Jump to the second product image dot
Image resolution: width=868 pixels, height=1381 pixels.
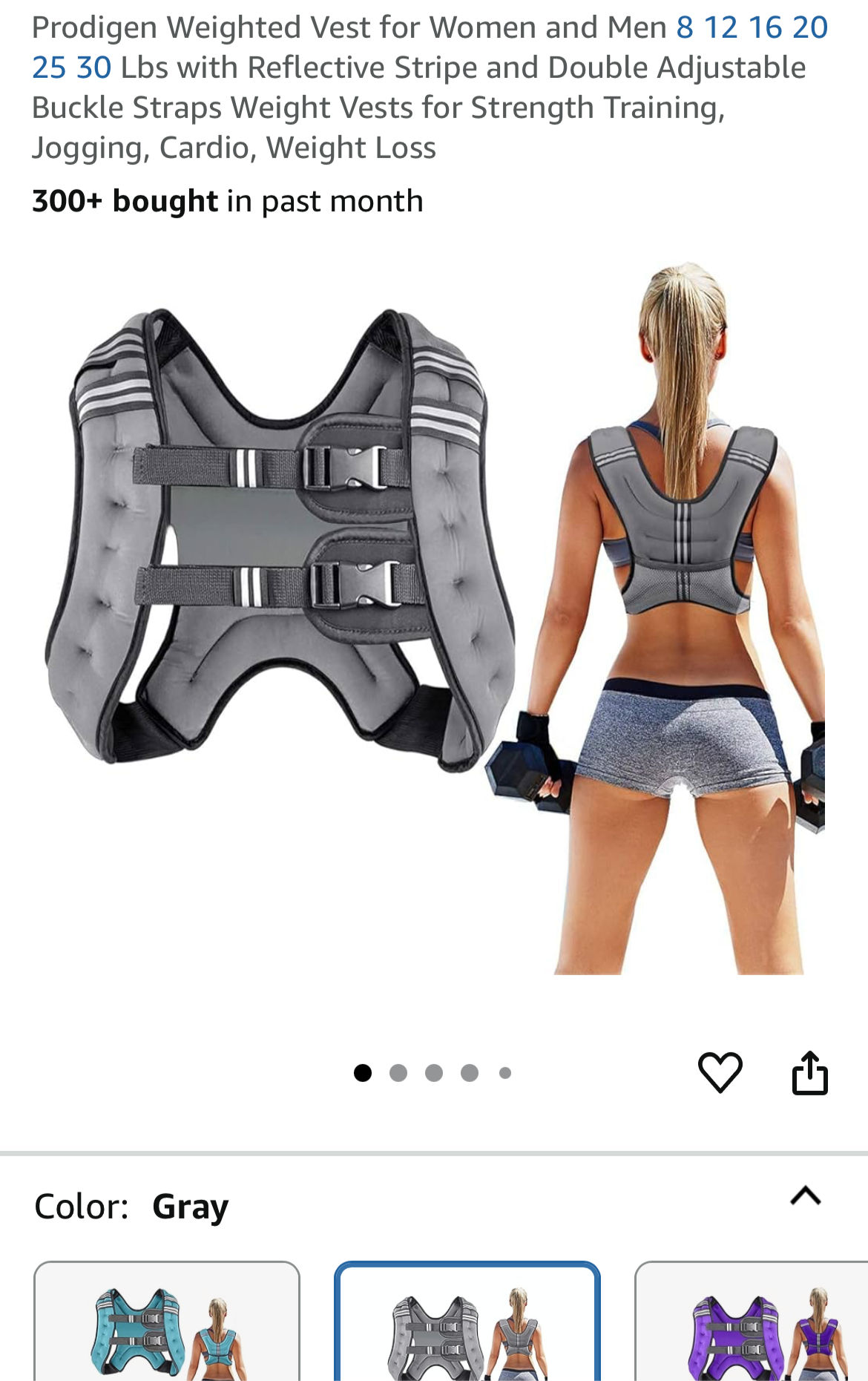click(x=398, y=1073)
